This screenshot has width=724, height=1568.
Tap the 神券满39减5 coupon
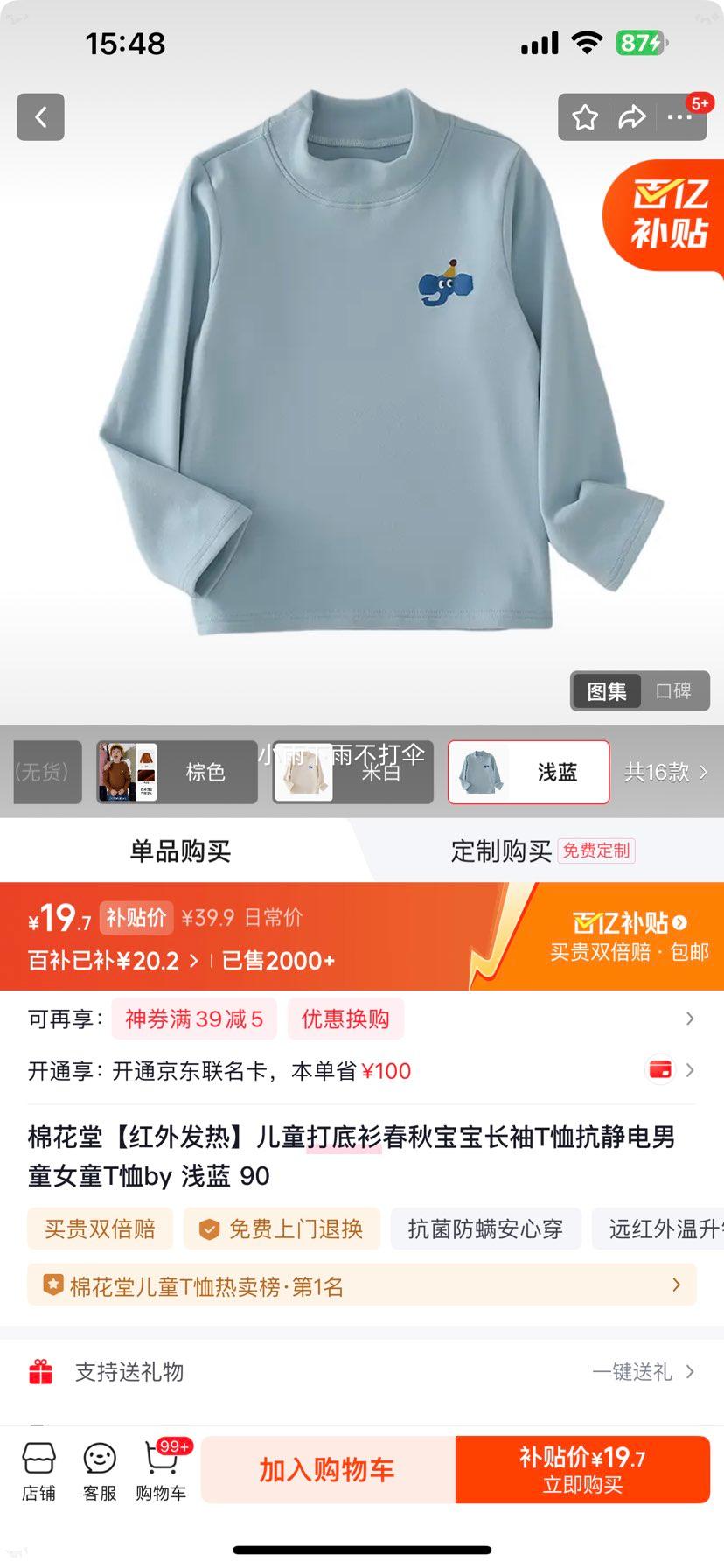[194, 1018]
